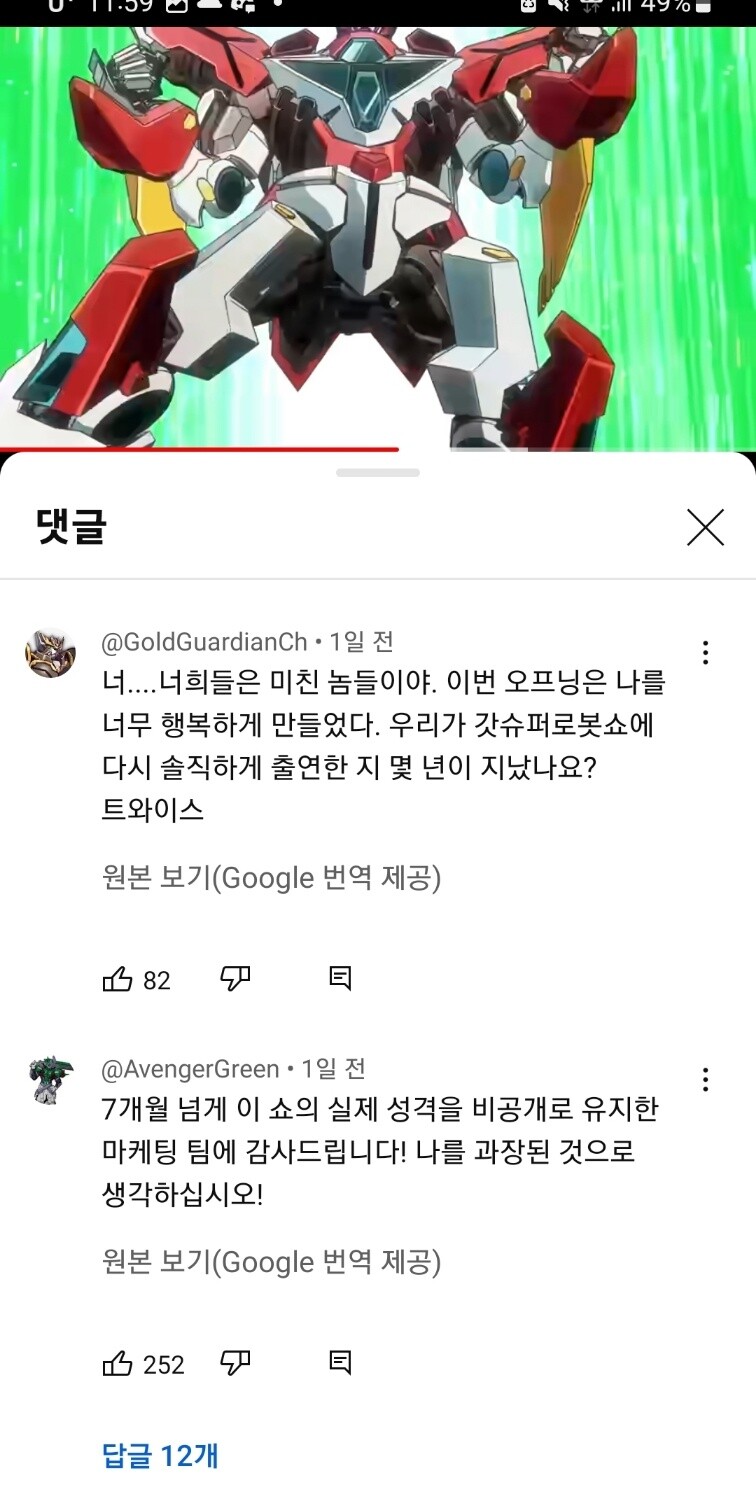Close the comments panel

705,527
